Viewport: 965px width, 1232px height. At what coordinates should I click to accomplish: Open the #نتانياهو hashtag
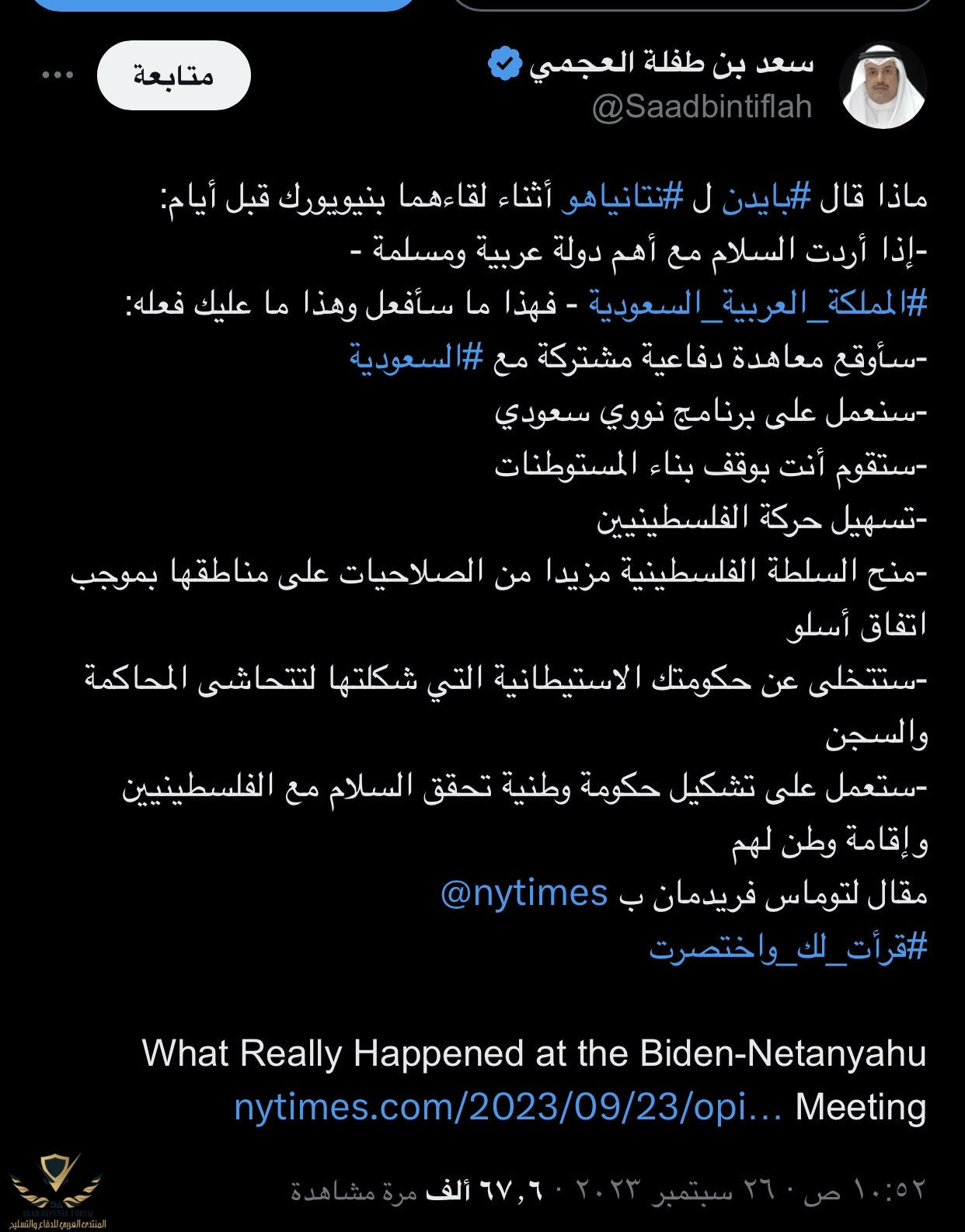(624, 197)
